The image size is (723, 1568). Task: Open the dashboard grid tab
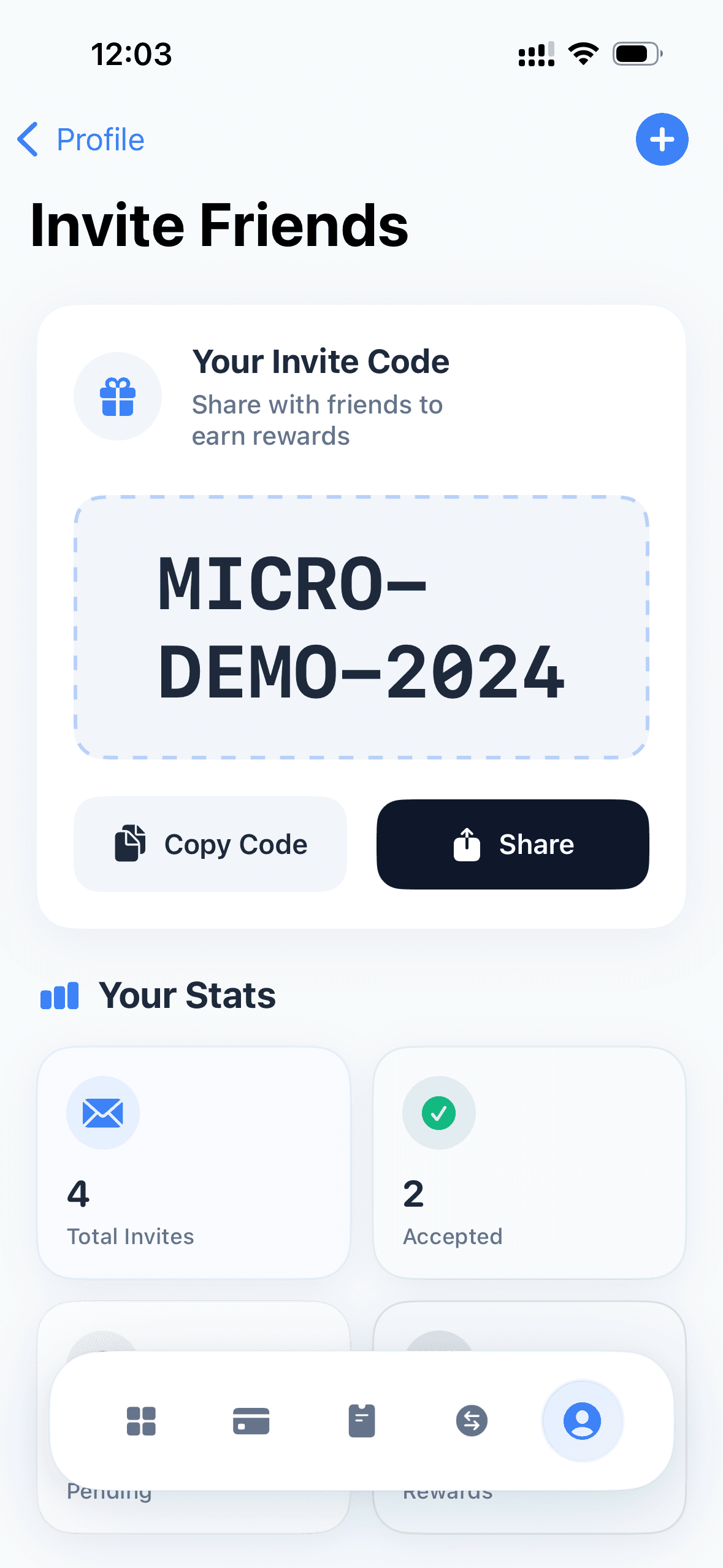coord(141,1421)
